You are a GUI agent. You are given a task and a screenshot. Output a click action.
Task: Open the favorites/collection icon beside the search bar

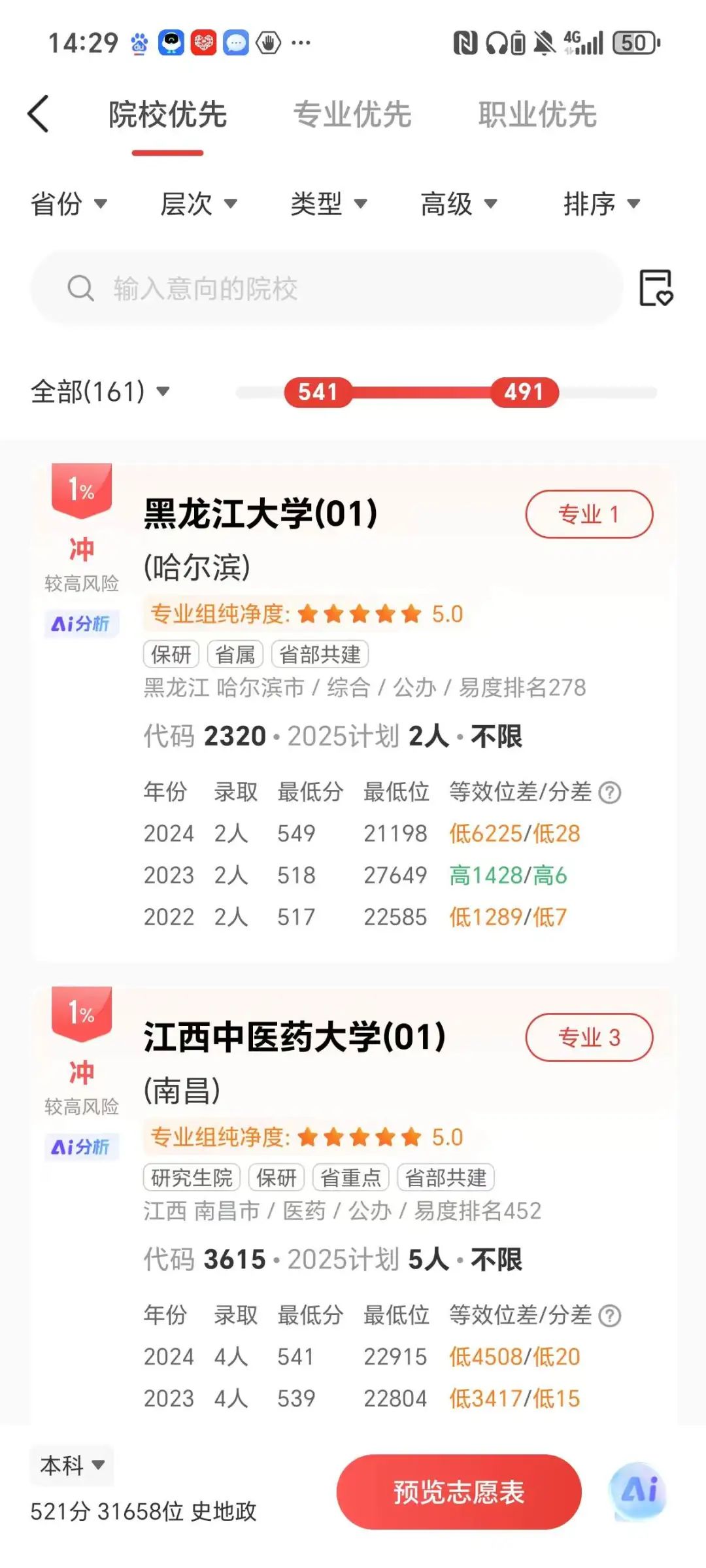coord(660,288)
